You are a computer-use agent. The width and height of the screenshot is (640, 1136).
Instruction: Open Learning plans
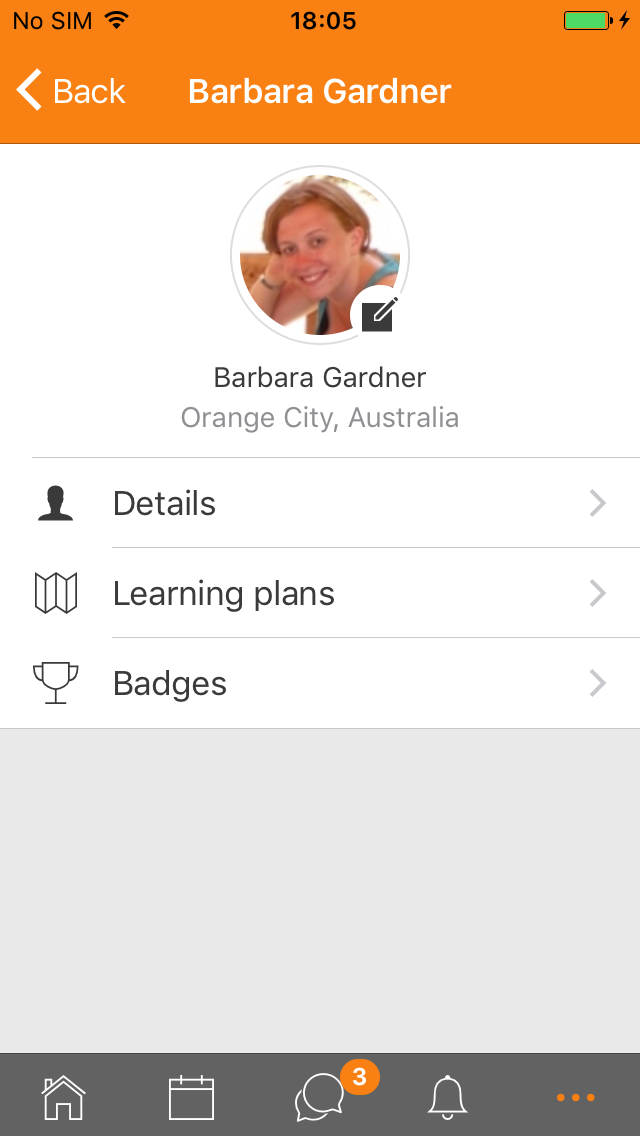tap(320, 593)
